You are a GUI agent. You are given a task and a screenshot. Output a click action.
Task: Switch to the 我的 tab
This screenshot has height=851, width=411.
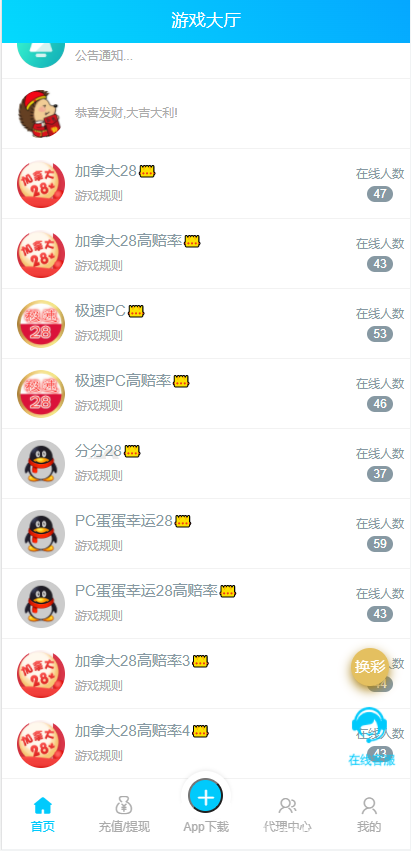tap(369, 815)
